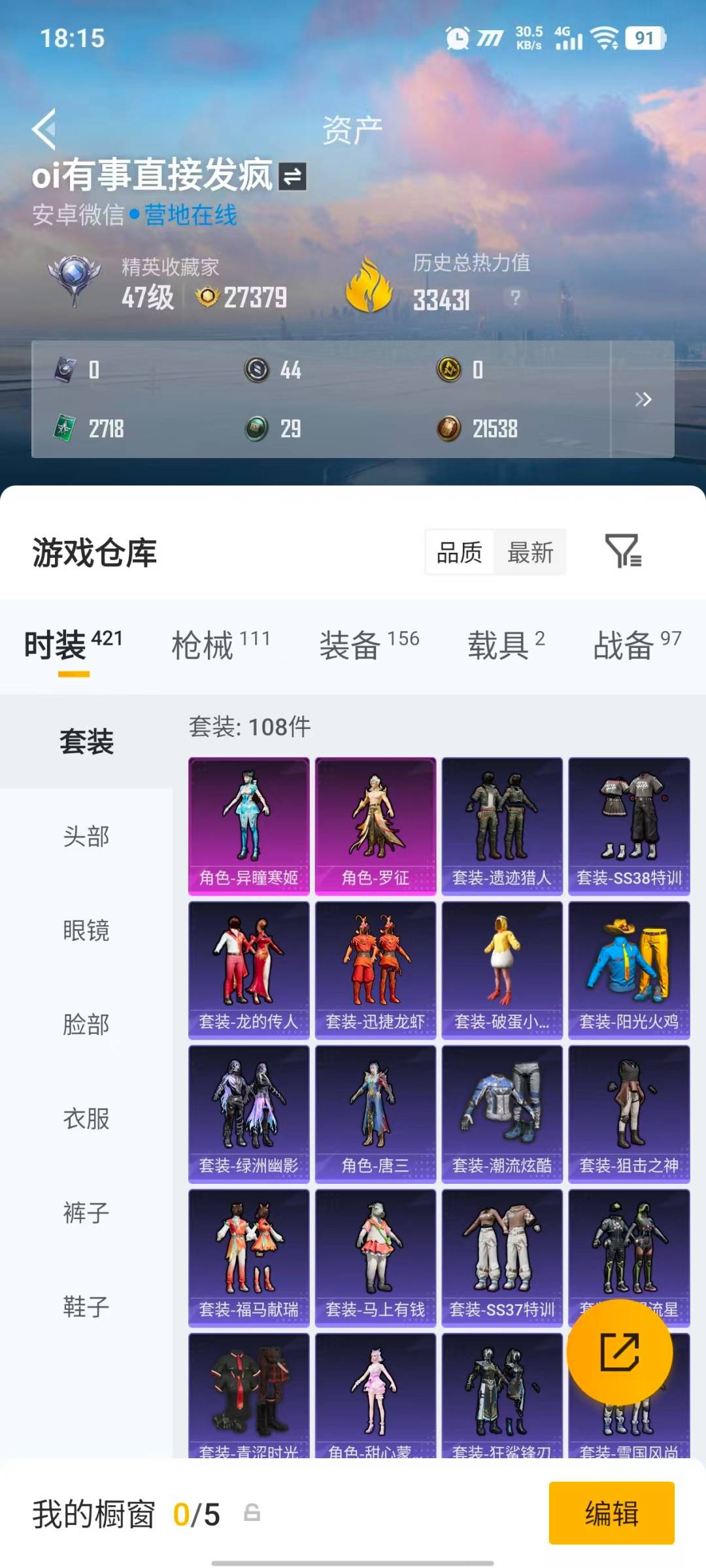Click the back arrow at top left
The width and height of the screenshot is (706, 1568).
click(44, 129)
